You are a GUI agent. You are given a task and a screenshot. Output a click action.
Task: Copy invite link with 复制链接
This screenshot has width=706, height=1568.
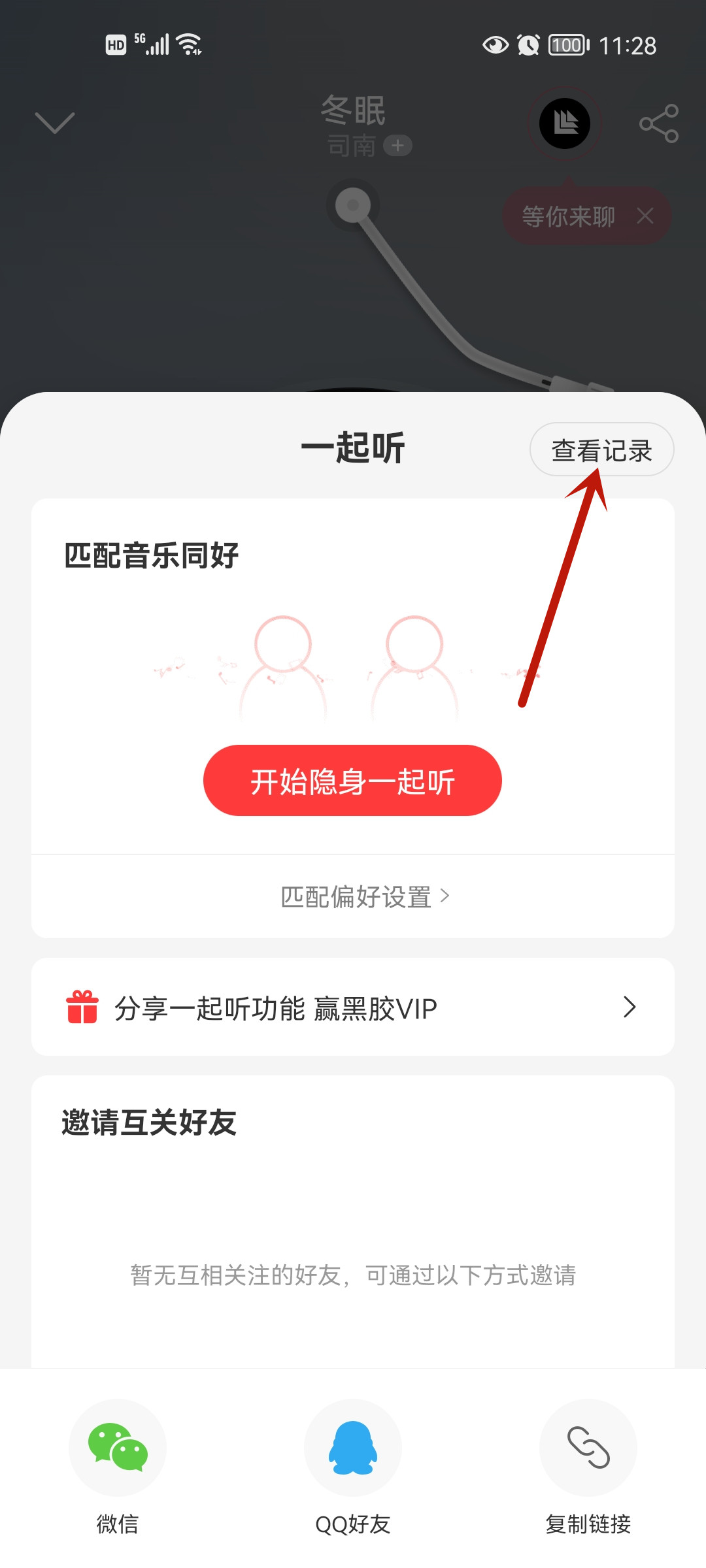[x=588, y=1448]
